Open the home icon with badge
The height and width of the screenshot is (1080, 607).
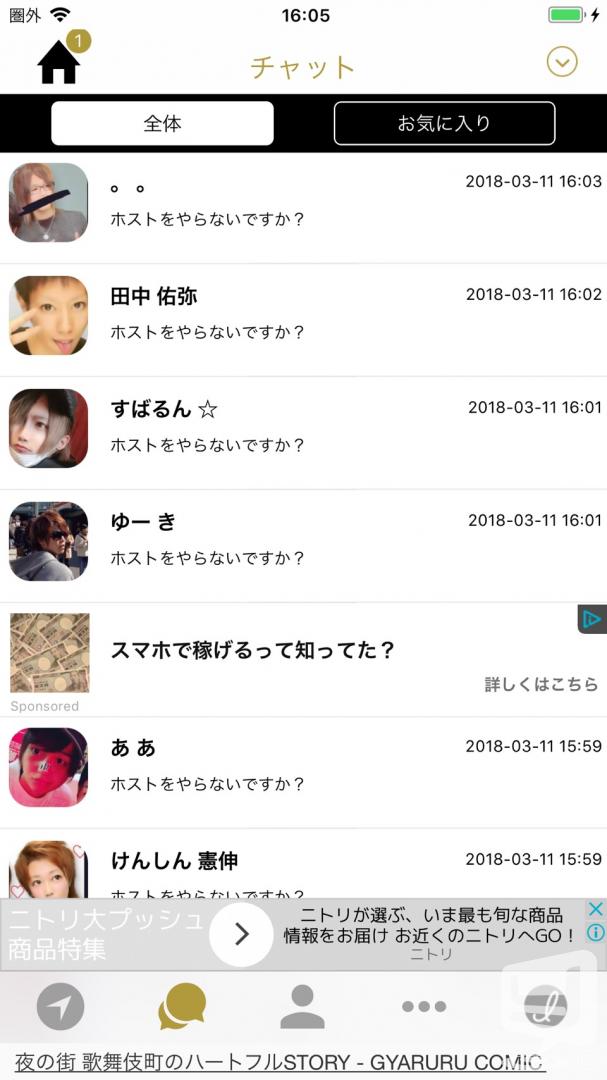point(60,60)
